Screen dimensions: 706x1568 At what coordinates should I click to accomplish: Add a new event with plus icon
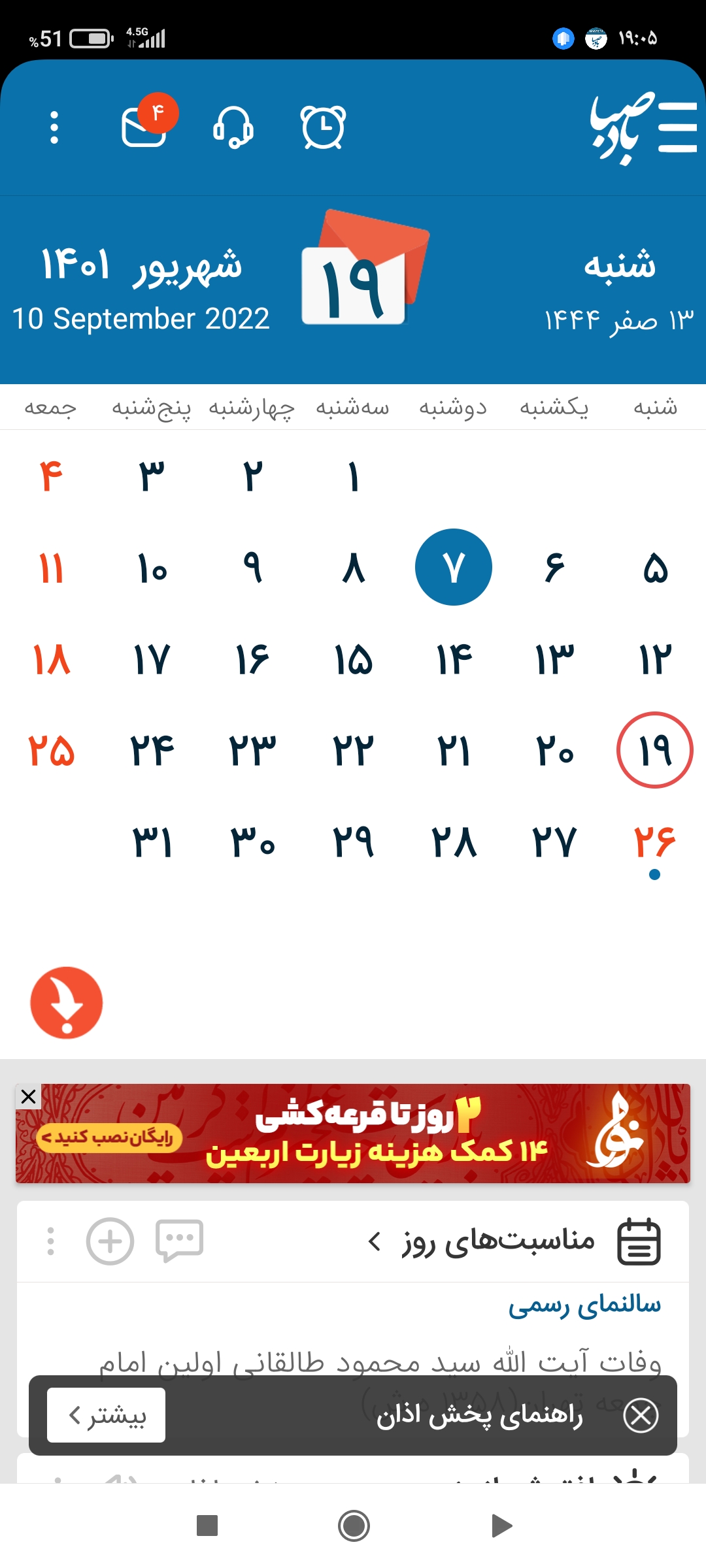coord(110,1241)
